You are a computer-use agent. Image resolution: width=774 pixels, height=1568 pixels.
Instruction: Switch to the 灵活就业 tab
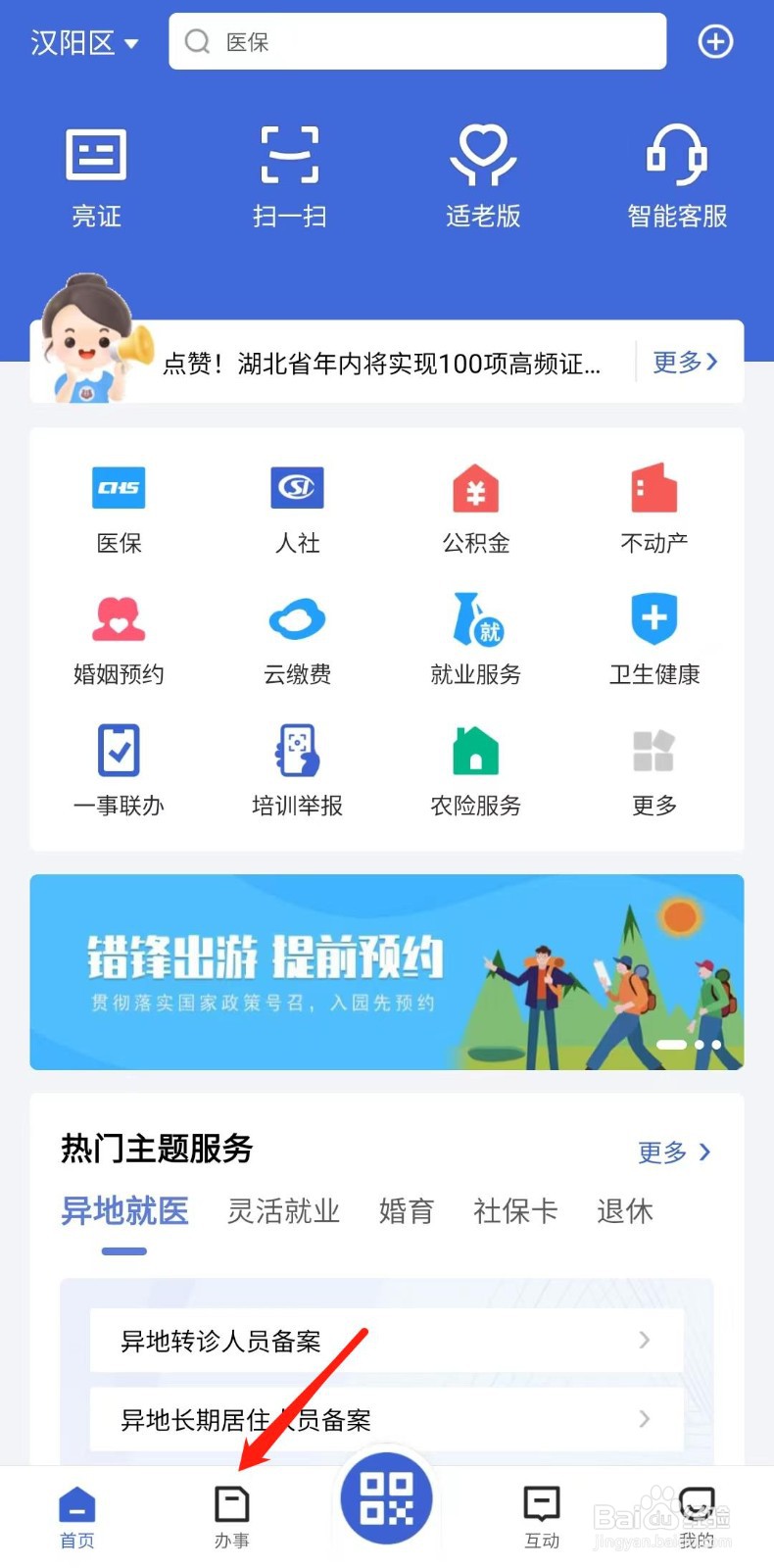click(282, 1211)
